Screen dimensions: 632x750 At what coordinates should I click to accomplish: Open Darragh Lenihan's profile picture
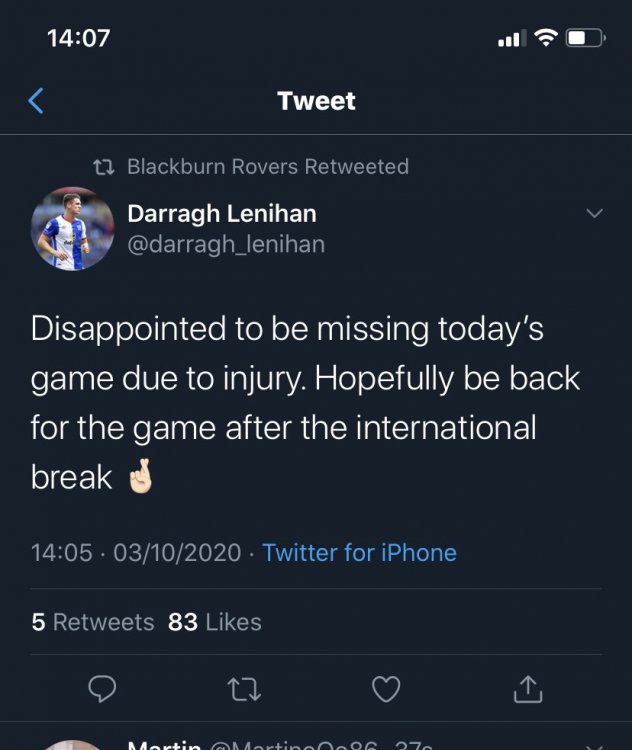(x=72, y=229)
